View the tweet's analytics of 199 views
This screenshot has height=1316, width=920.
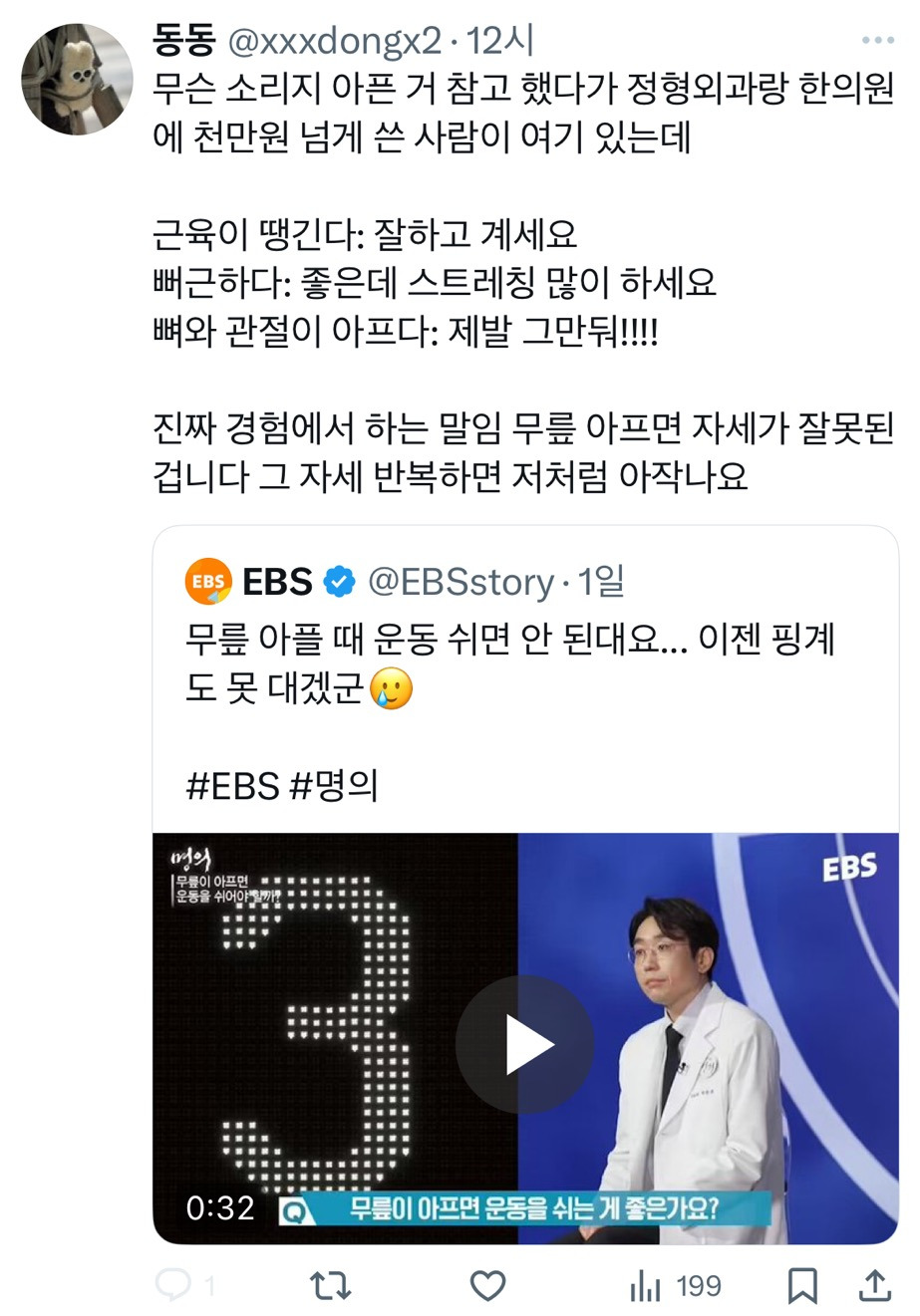tap(676, 1286)
